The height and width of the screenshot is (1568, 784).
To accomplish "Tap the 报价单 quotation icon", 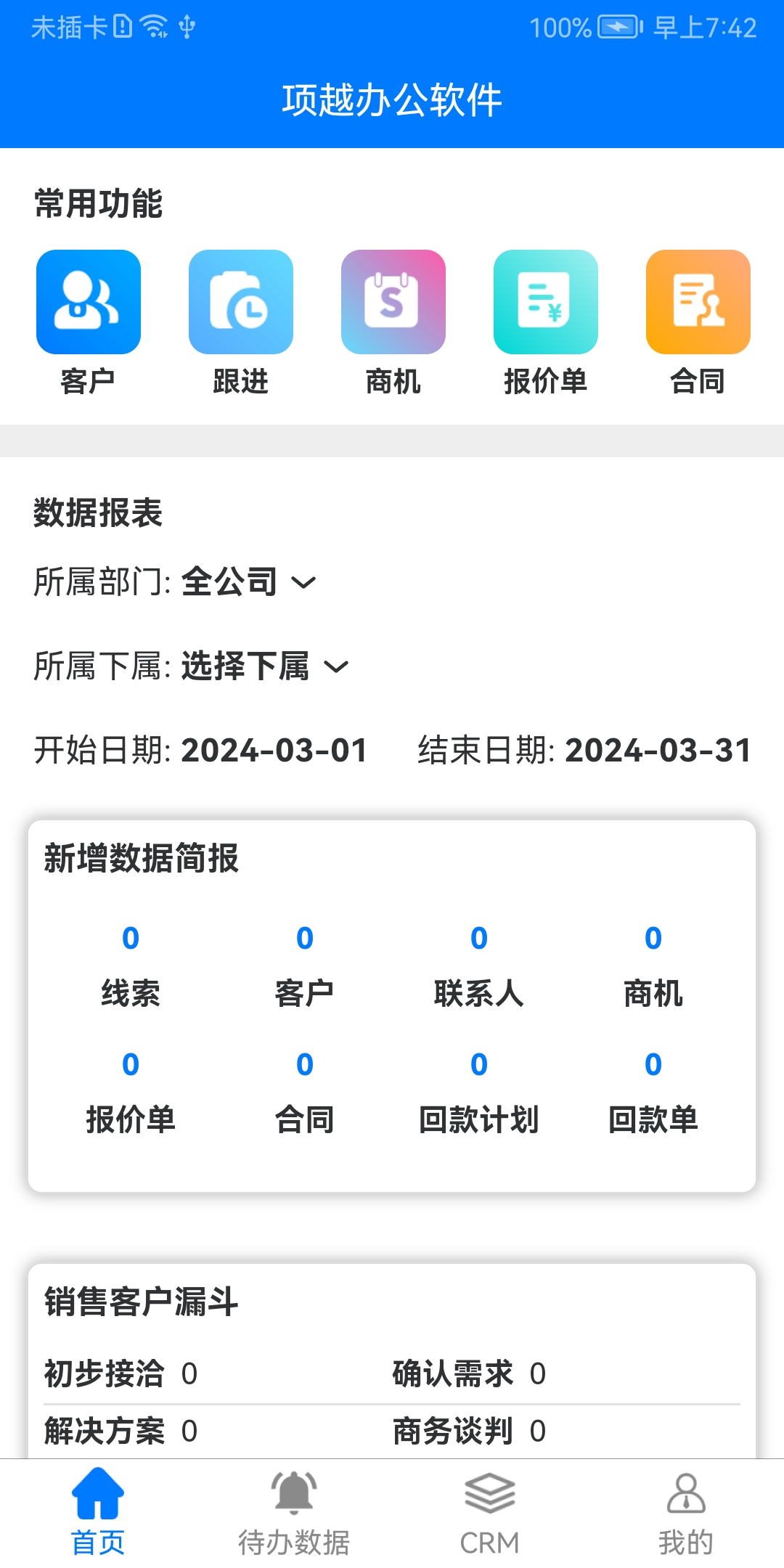I will pos(545,301).
